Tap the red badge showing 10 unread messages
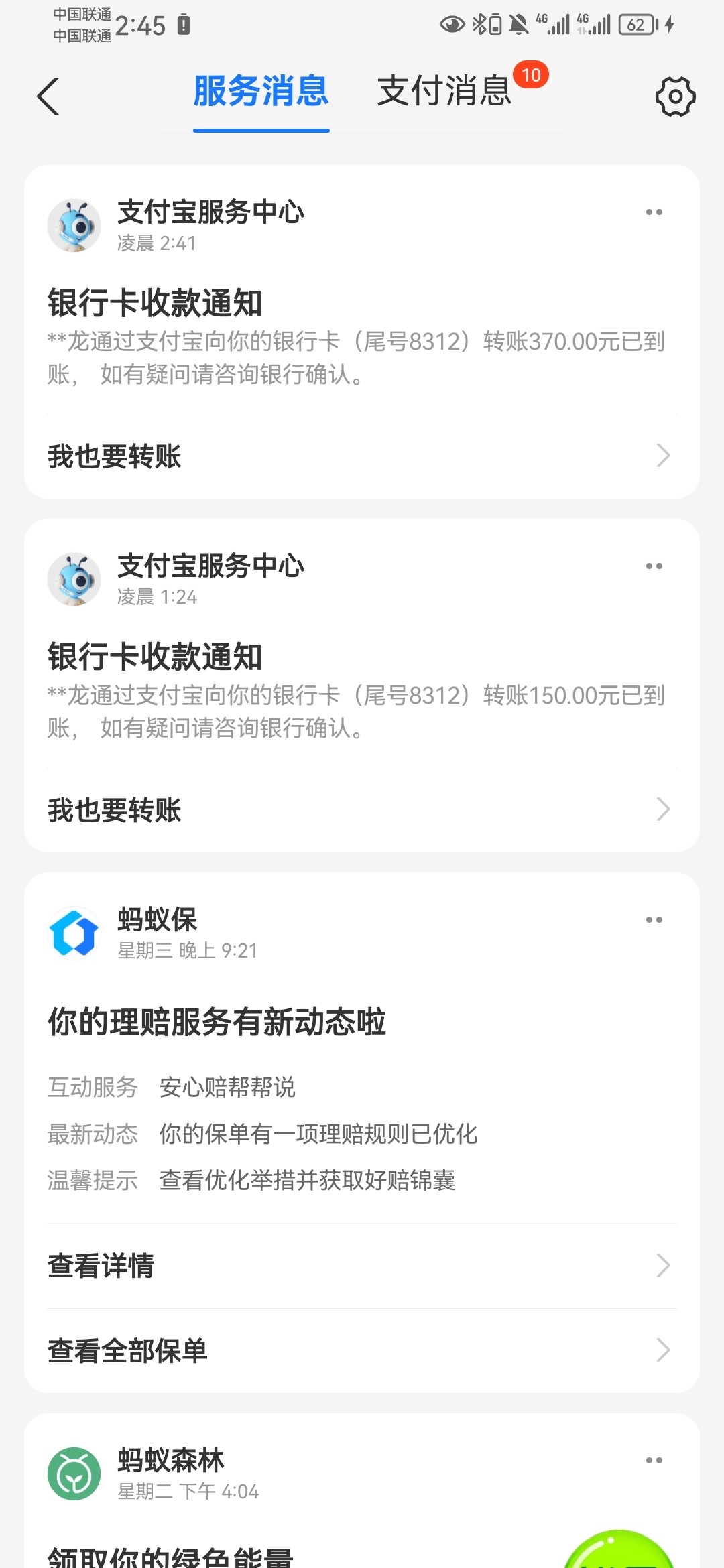 click(532, 76)
